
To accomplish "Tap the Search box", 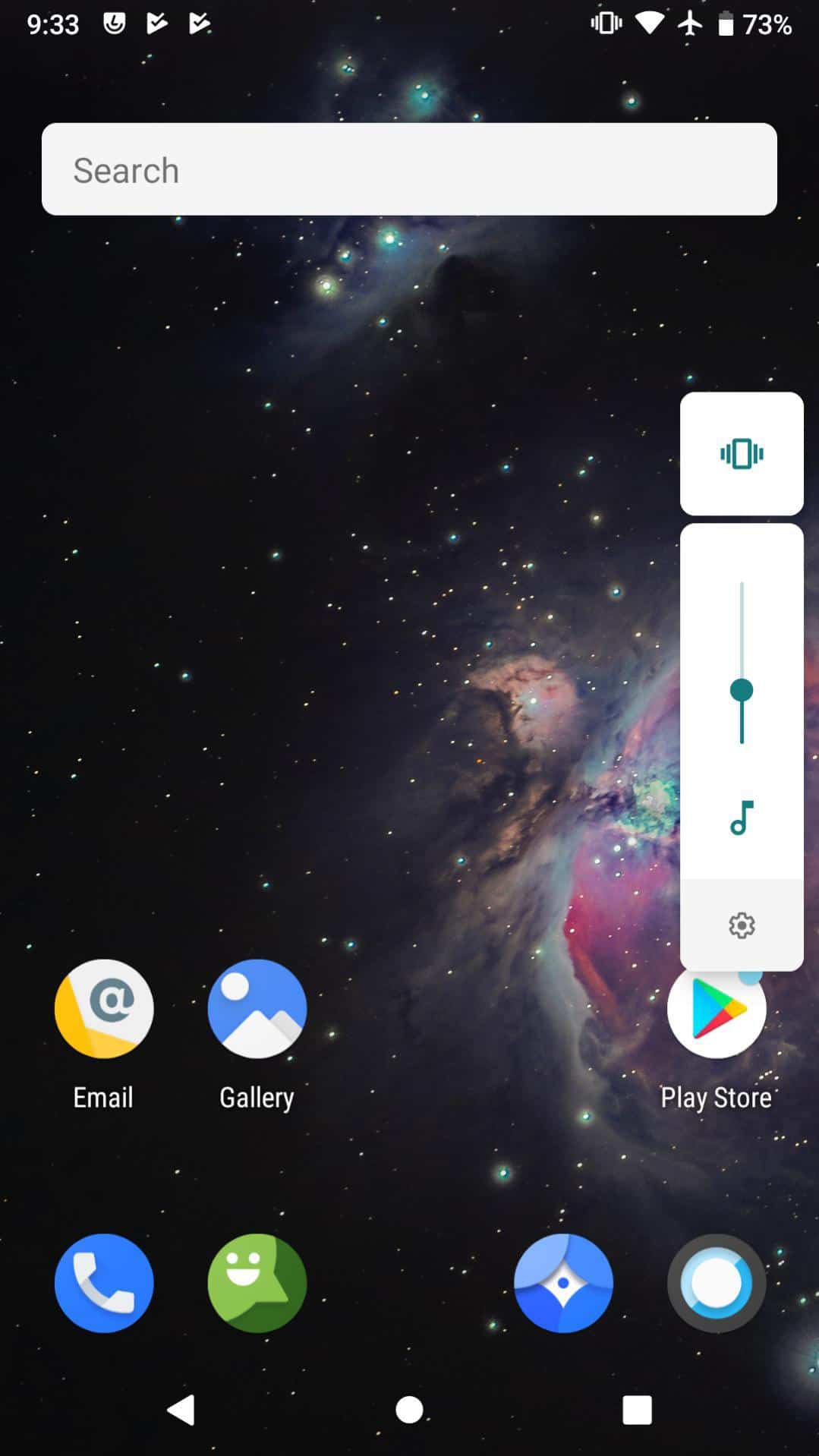I will [408, 169].
